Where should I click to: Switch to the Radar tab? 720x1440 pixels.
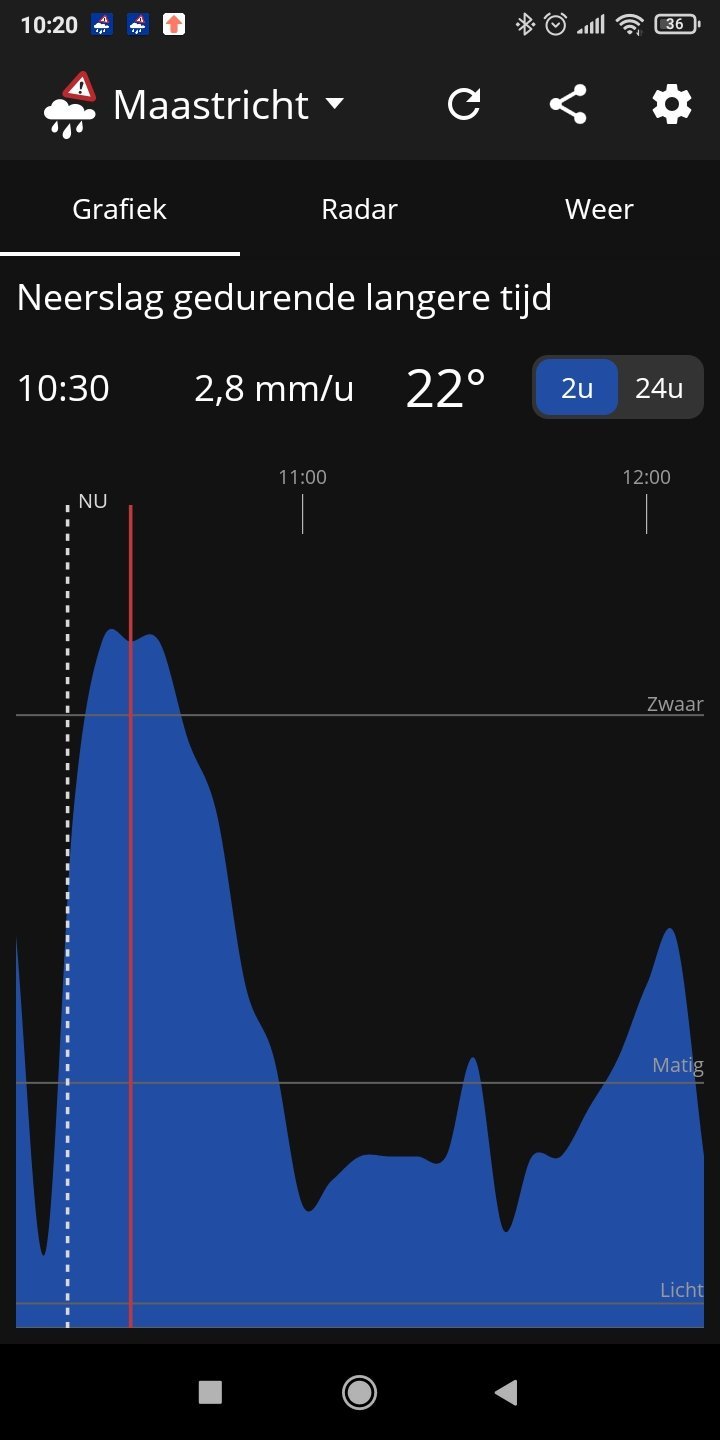tap(360, 209)
